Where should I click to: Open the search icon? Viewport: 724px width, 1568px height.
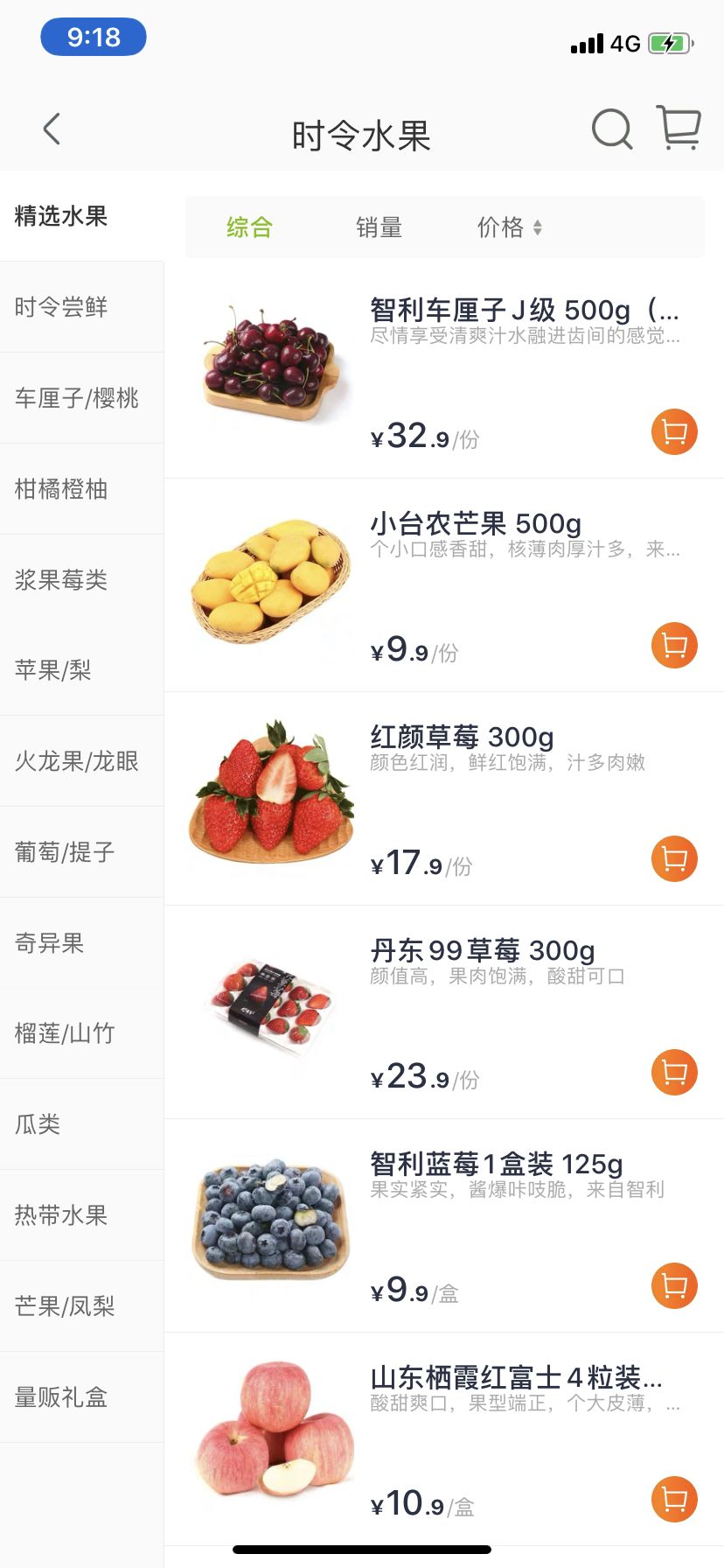point(611,129)
